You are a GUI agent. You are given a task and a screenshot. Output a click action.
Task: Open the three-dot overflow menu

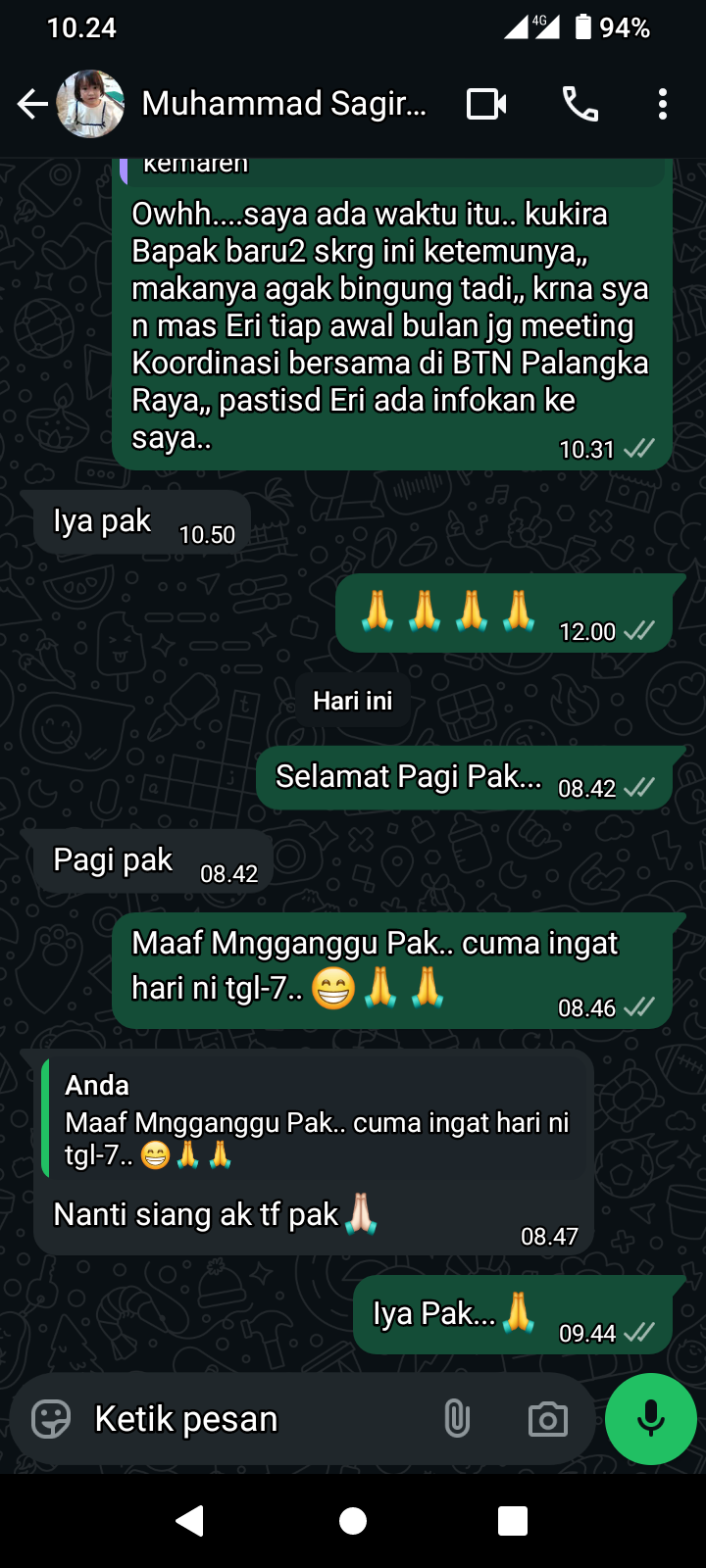pos(663,104)
